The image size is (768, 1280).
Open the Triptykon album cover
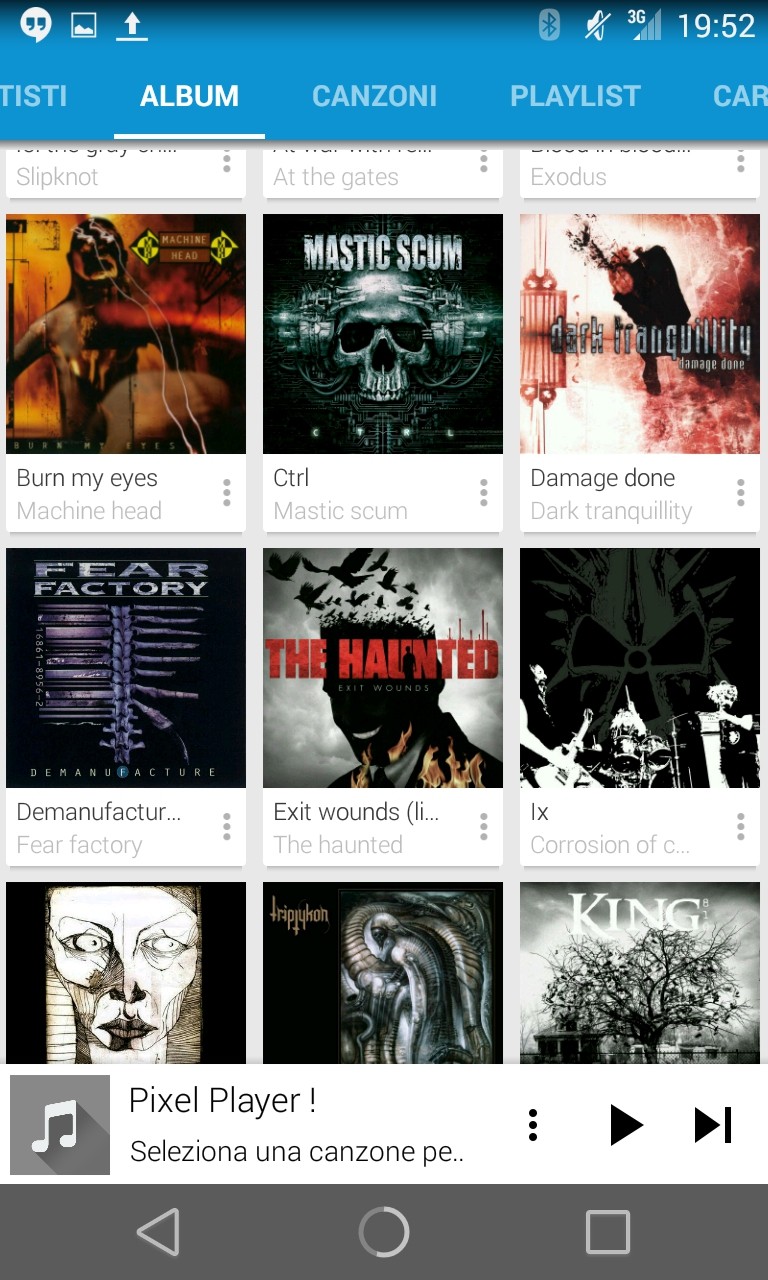tap(383, 973)
